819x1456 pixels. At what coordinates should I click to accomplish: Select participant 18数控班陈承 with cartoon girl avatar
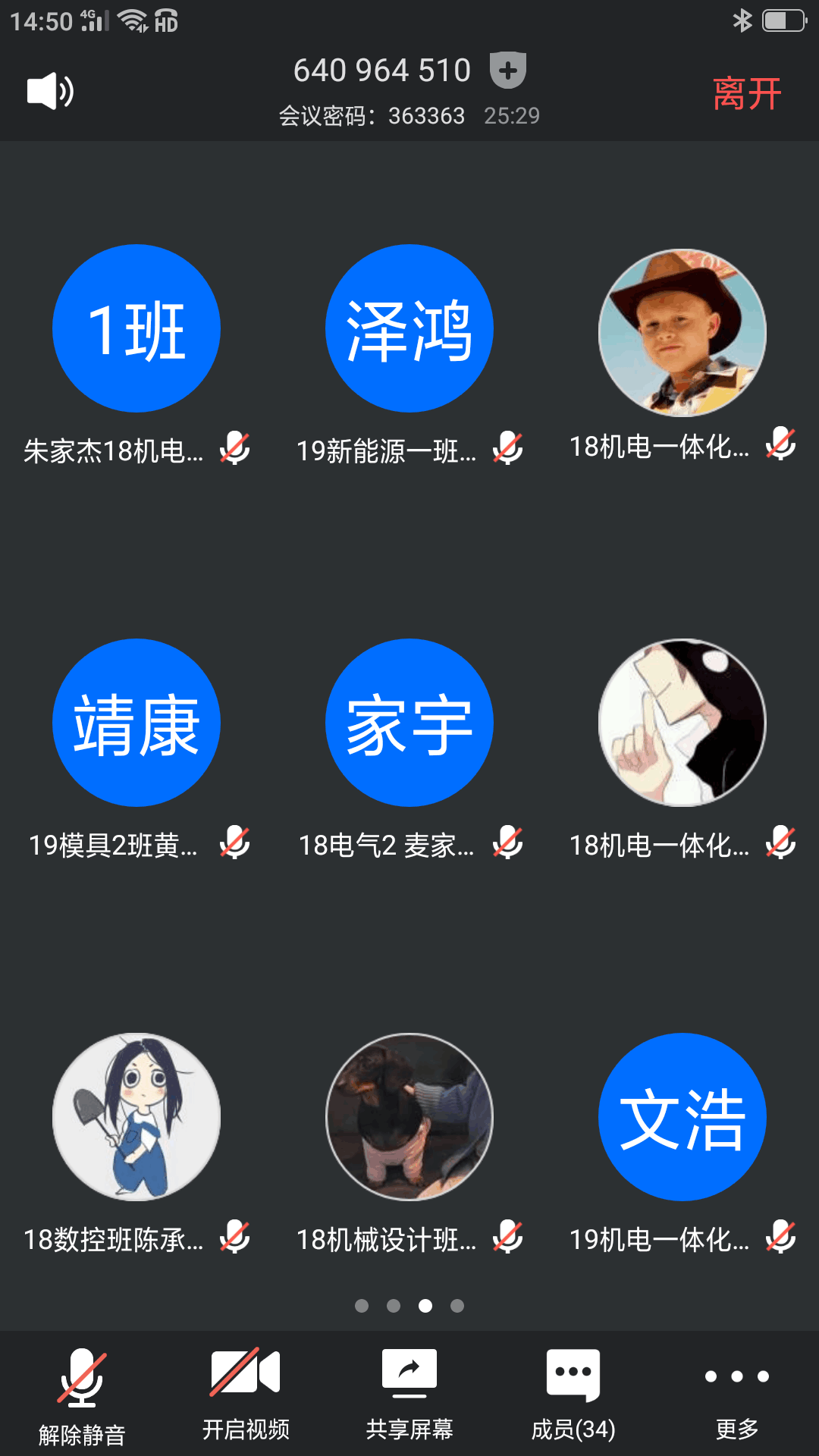(x=136, y=1117)
